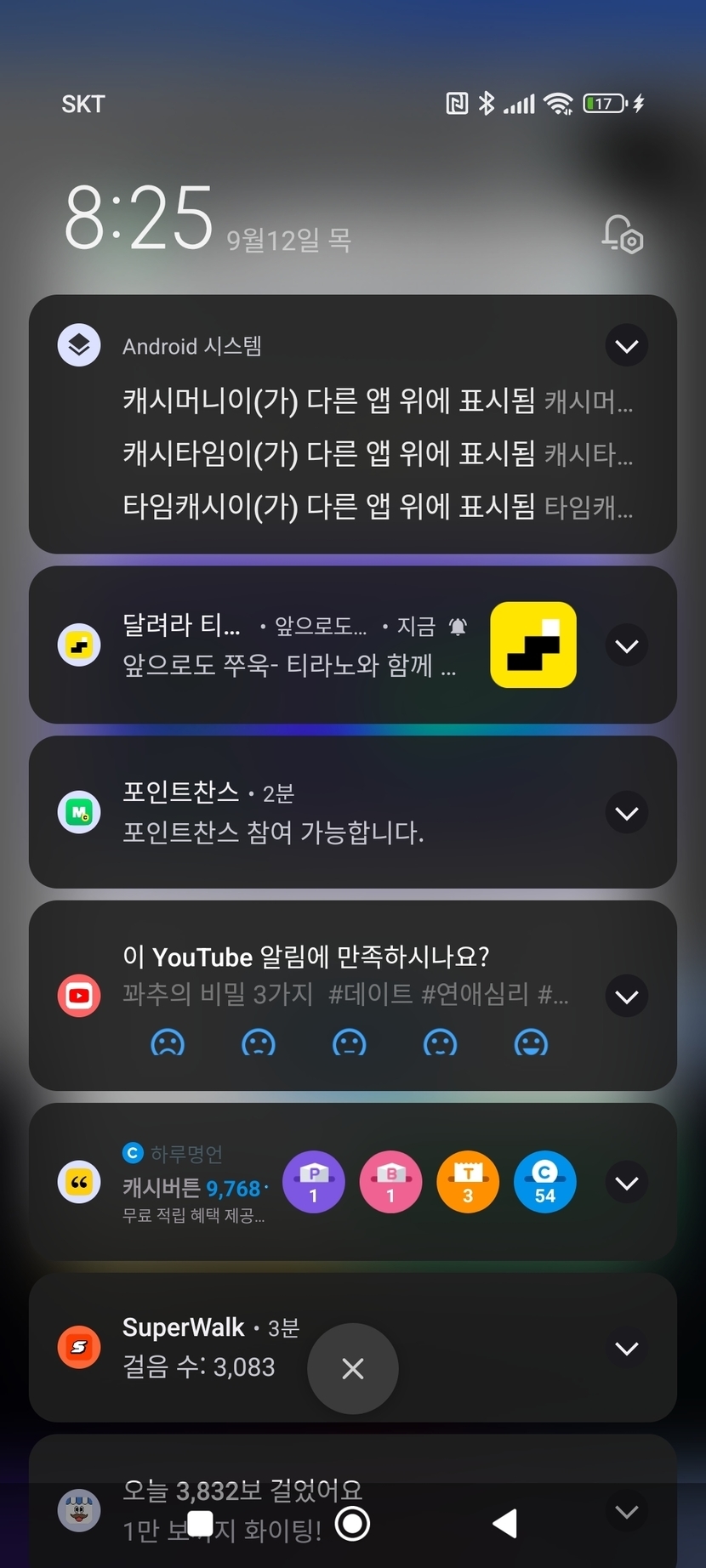706x1568 pixels.
Task: Expand the Android 시스템 notification
Action: (627, 346)
